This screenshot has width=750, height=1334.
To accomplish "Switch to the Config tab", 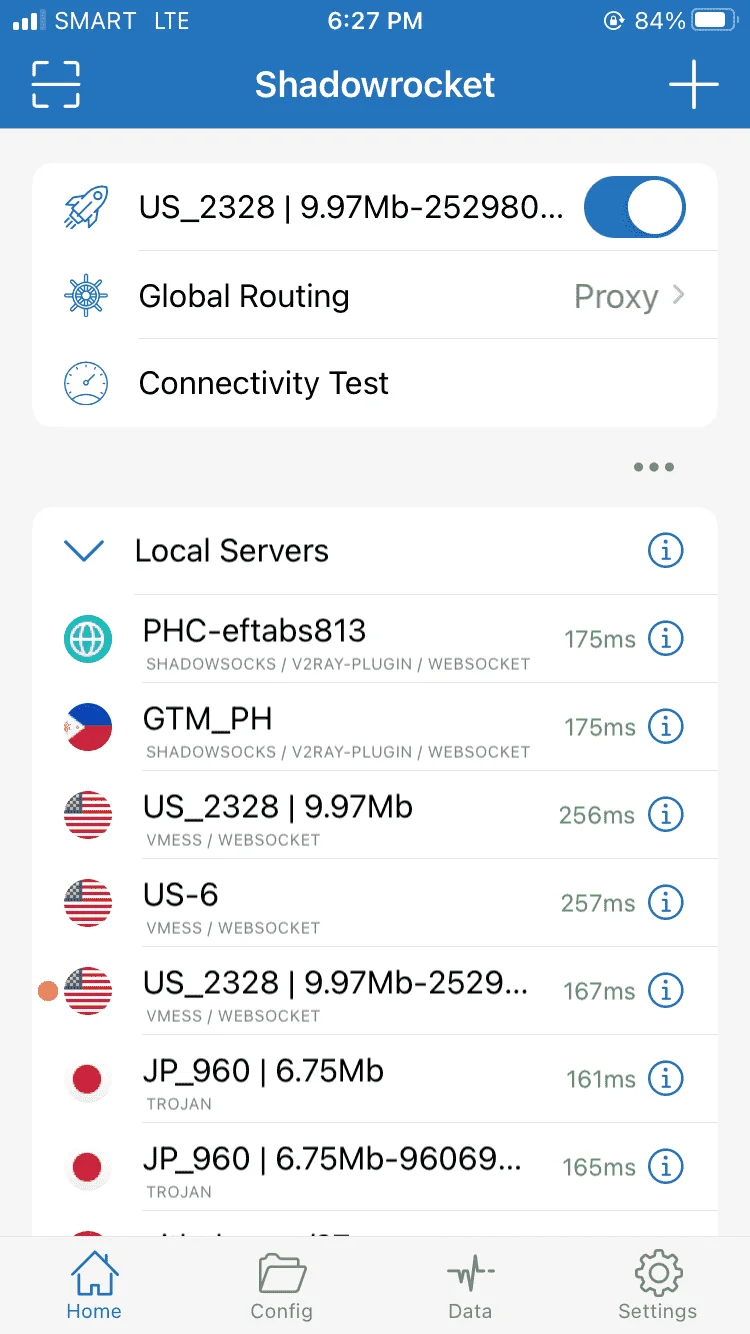I will [x=281, y=1286].
